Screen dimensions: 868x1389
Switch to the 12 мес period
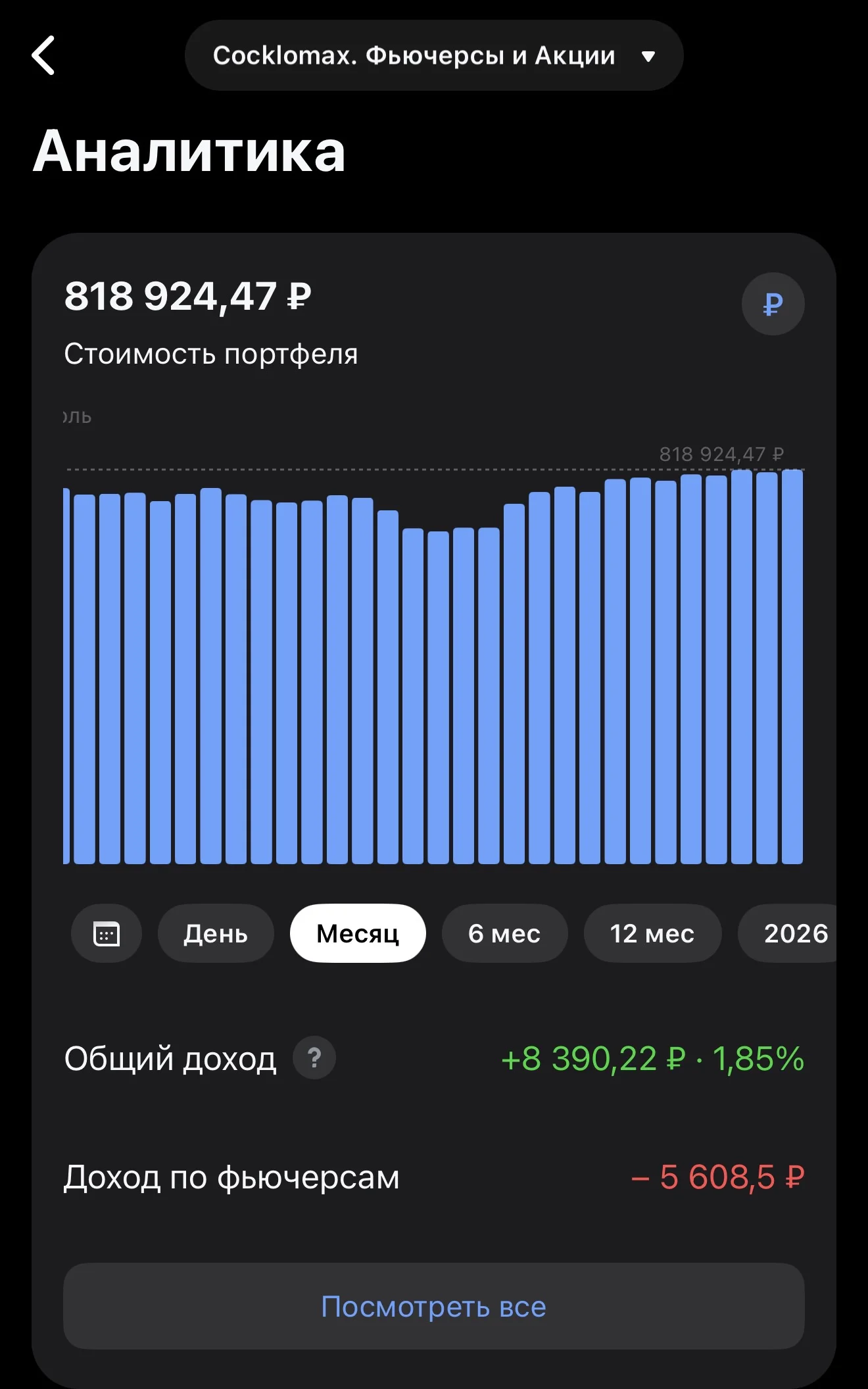(x=652, y=933)
